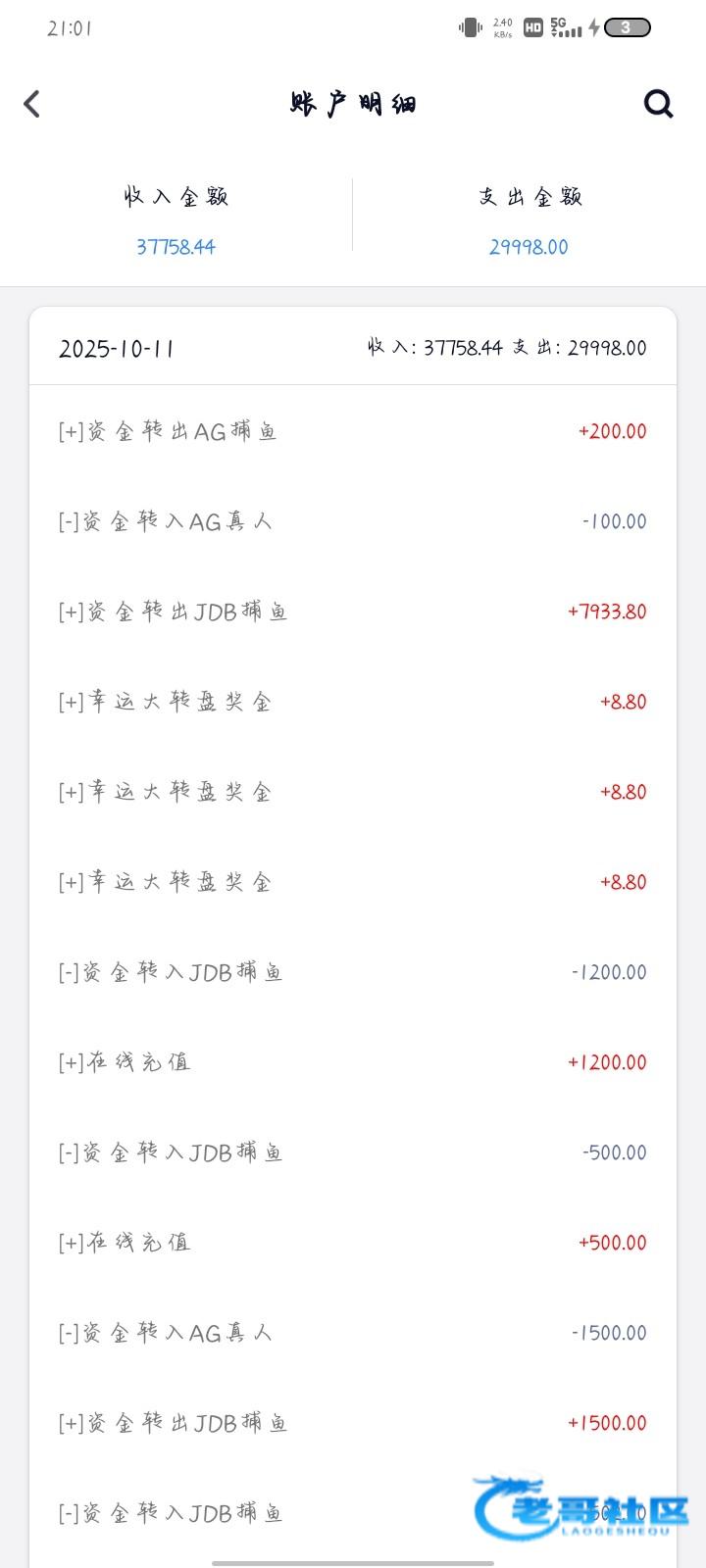Go back from the 账户明细 page

click(x=32, y=104)
